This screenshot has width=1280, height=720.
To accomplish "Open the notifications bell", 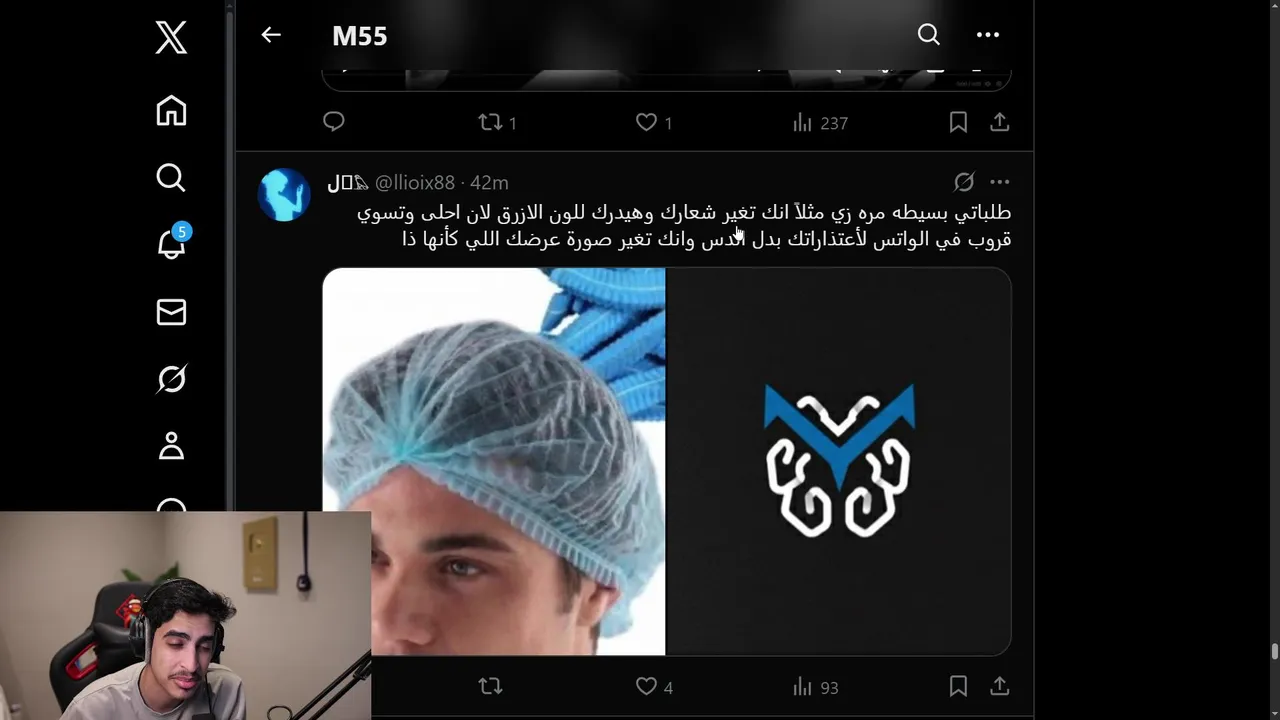I will tap(171, 244).
